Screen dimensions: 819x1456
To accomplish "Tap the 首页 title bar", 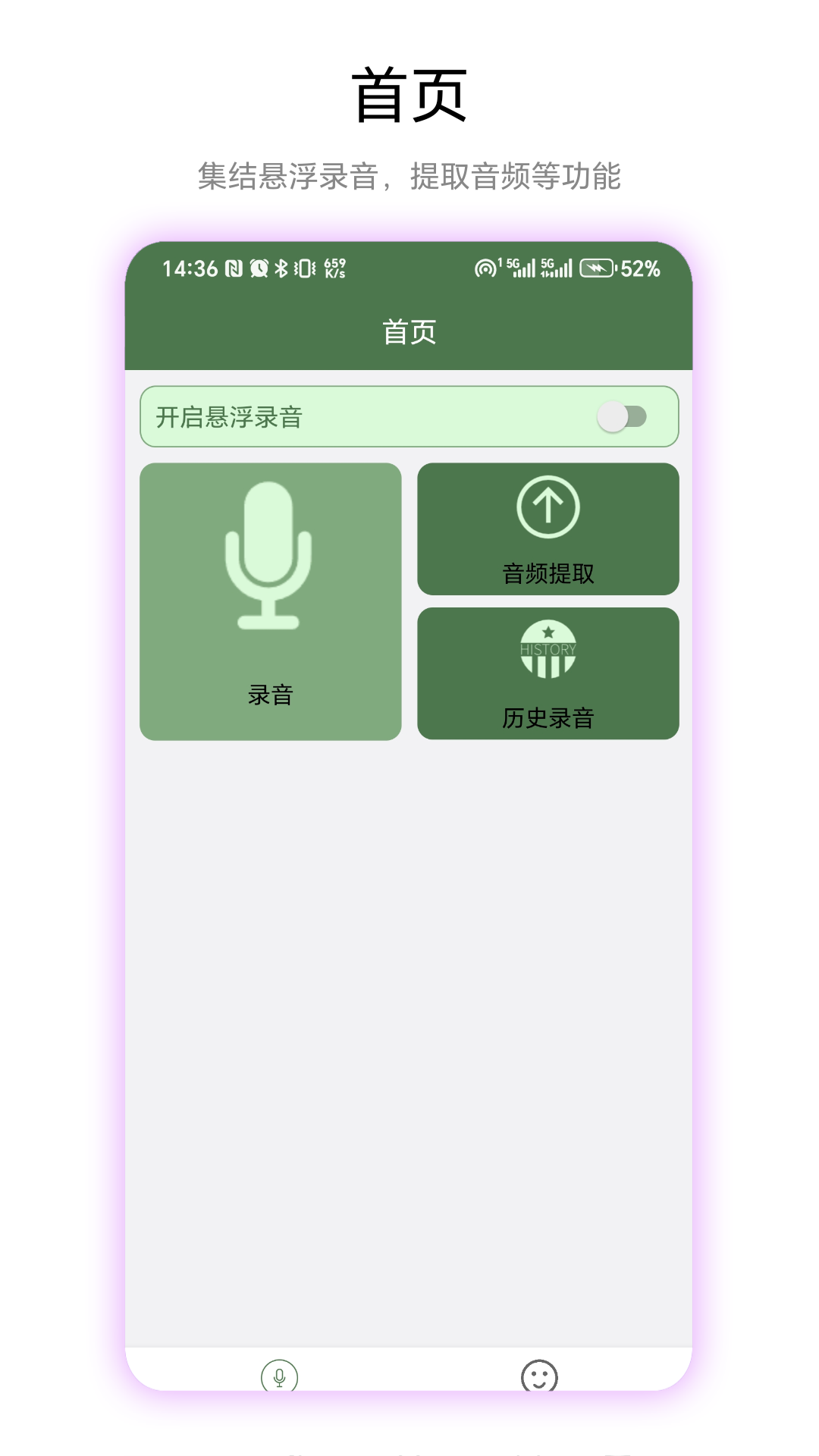I will click(x=409, y=330).
